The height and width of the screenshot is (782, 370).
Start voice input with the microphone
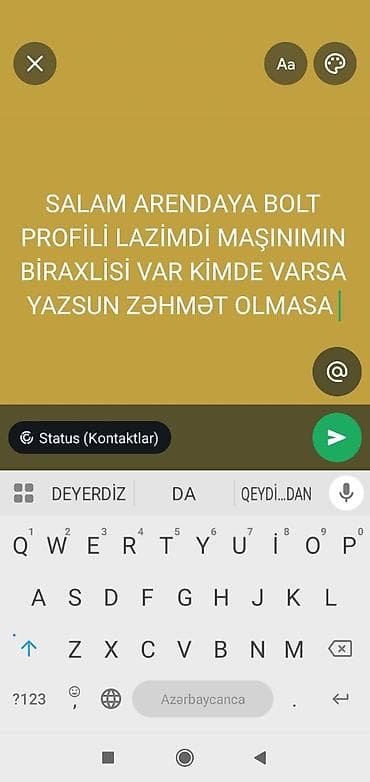(x=346, y=493)
